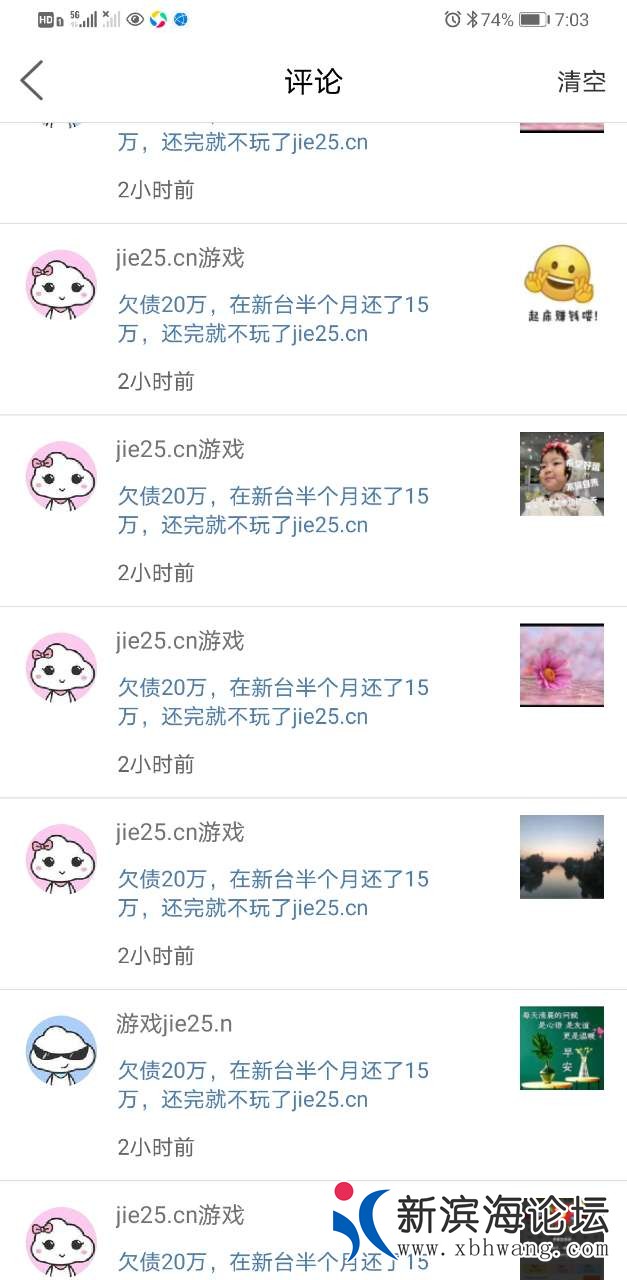View the pink flower post thumbnail
Viewport: 627px width, 1280px height.
pos(561,665)
